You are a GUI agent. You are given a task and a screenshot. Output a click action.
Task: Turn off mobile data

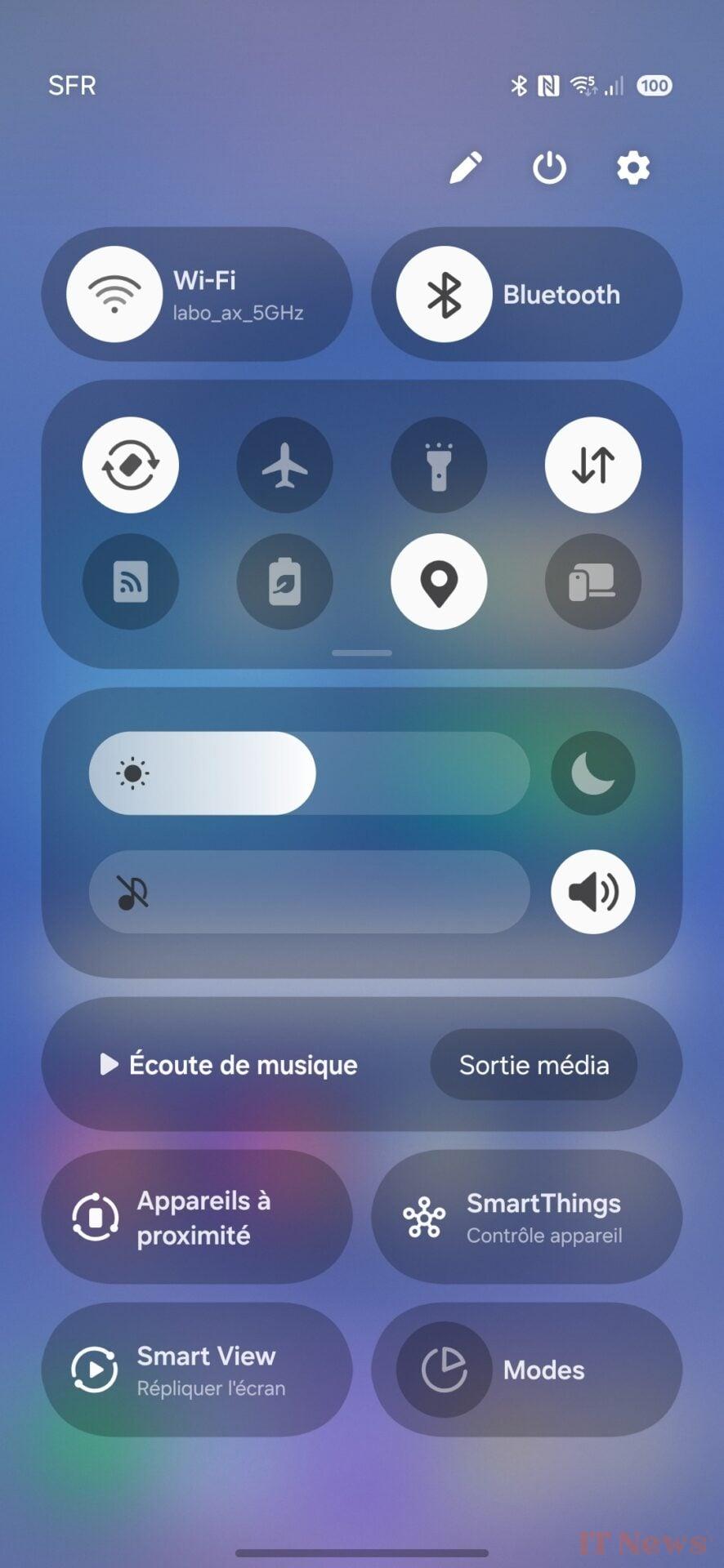coord(593,465)
